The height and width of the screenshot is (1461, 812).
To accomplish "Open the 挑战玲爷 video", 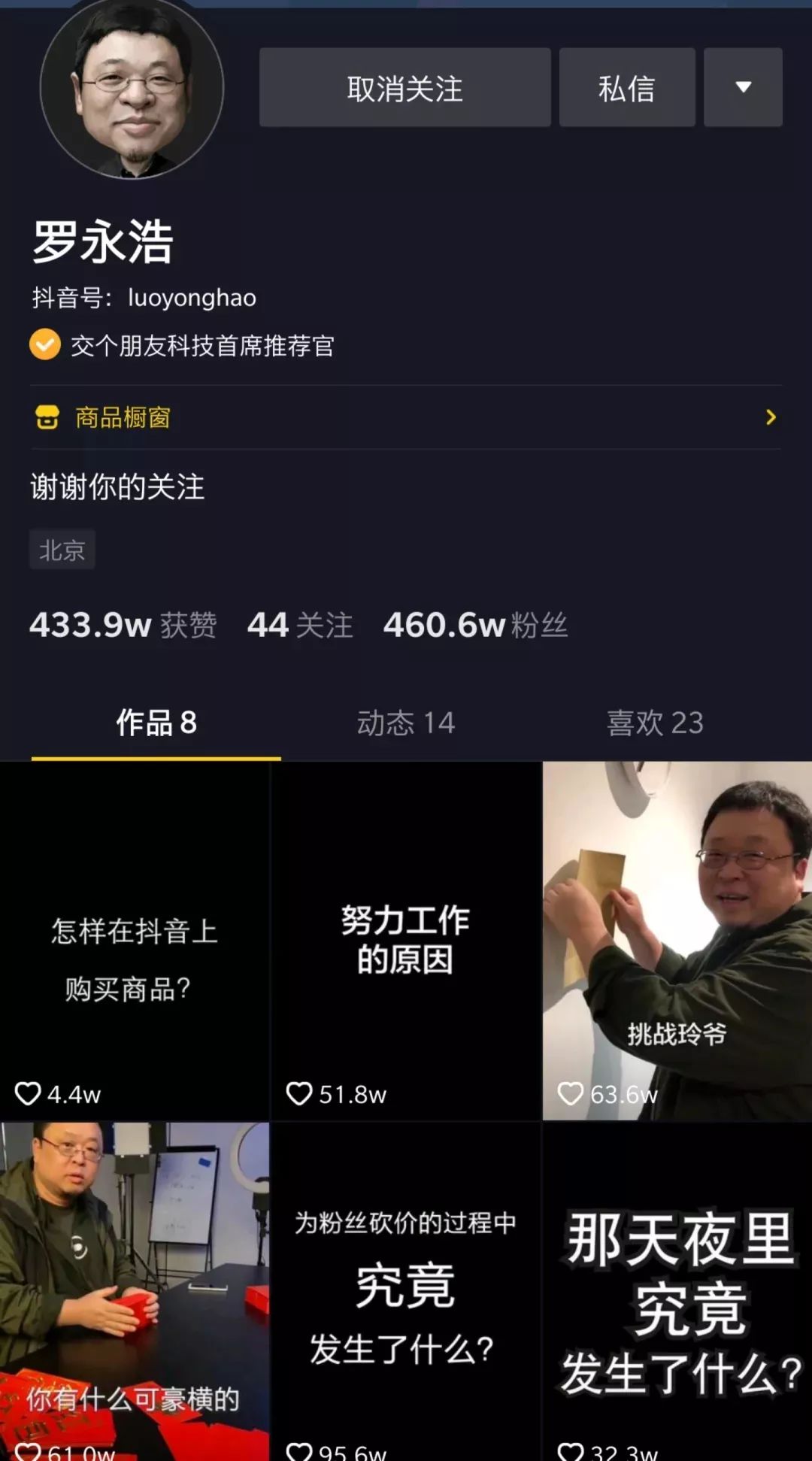I will coord(677,941).
